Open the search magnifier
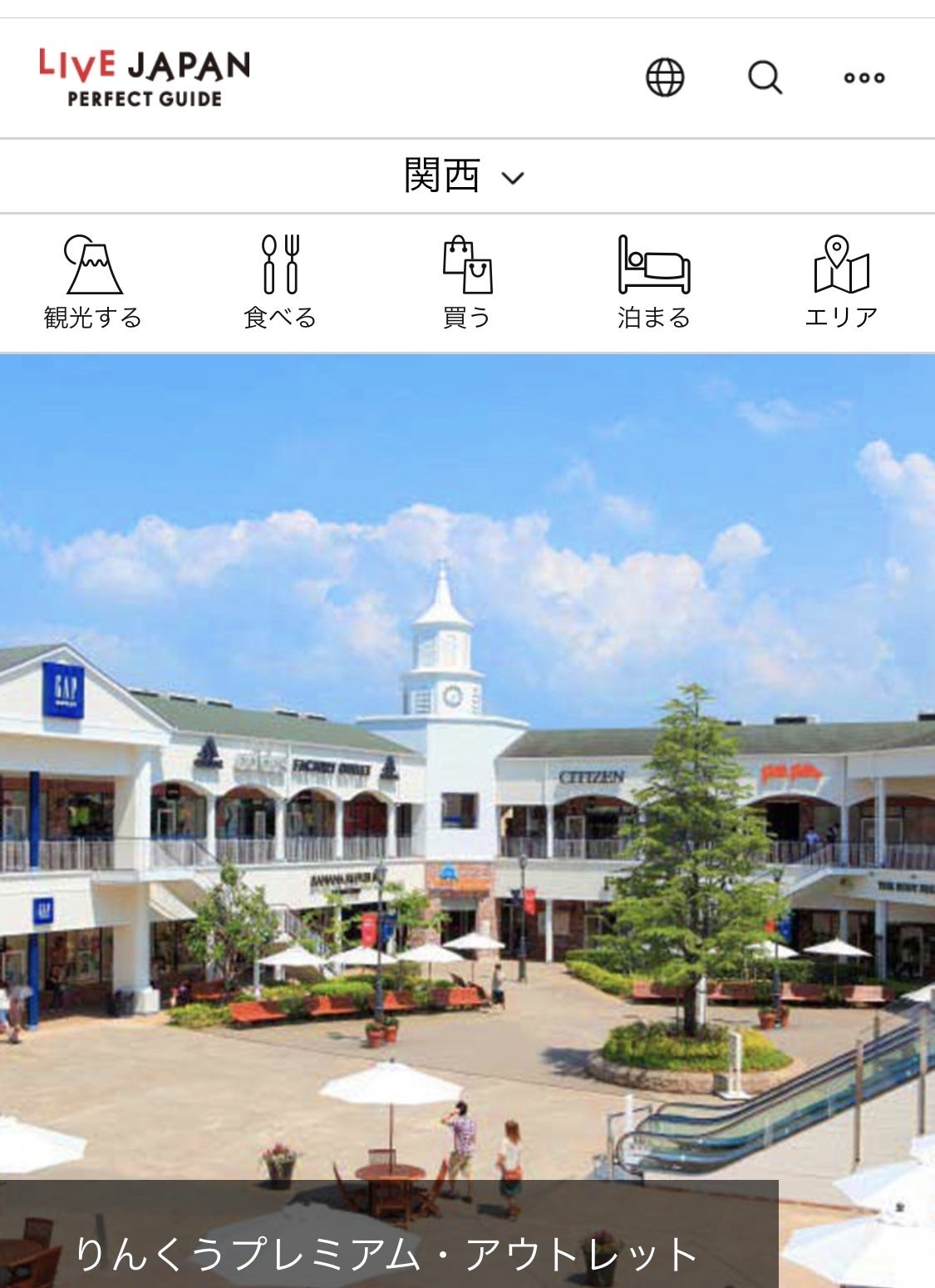This screenshot has height=1288, width=935. coord(765,78)
